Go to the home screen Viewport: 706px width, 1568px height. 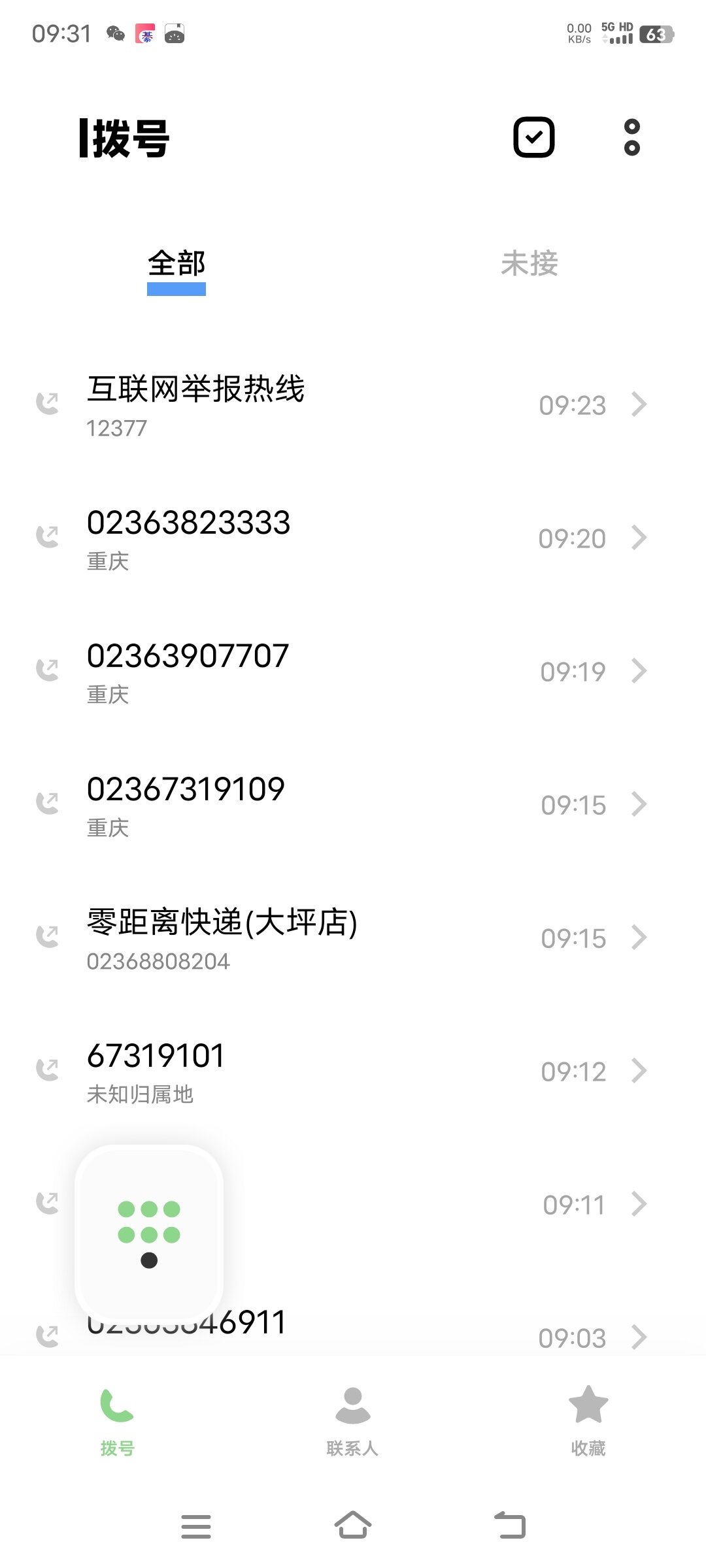point(353,1526)
